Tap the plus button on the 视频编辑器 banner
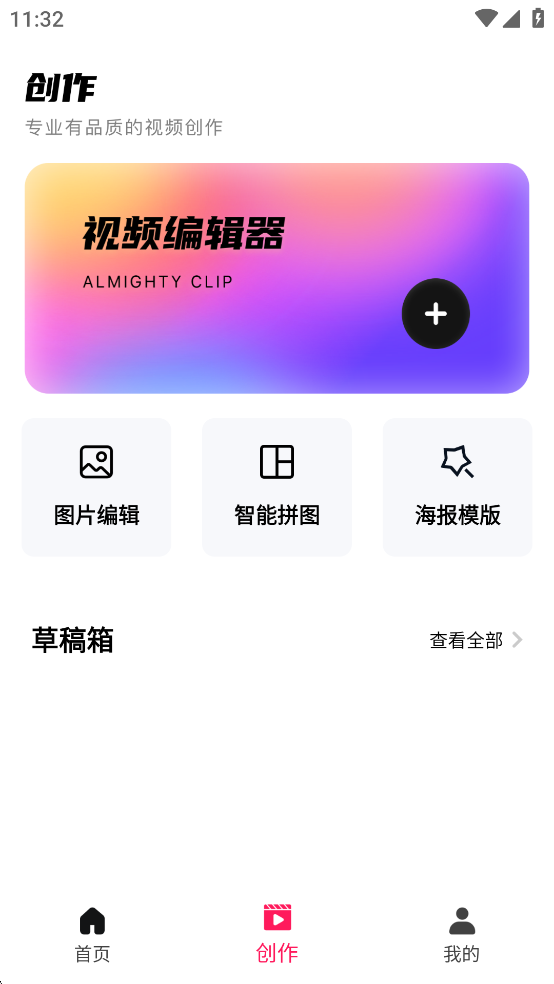Screen dimensions: 554x984 point(435,313)
